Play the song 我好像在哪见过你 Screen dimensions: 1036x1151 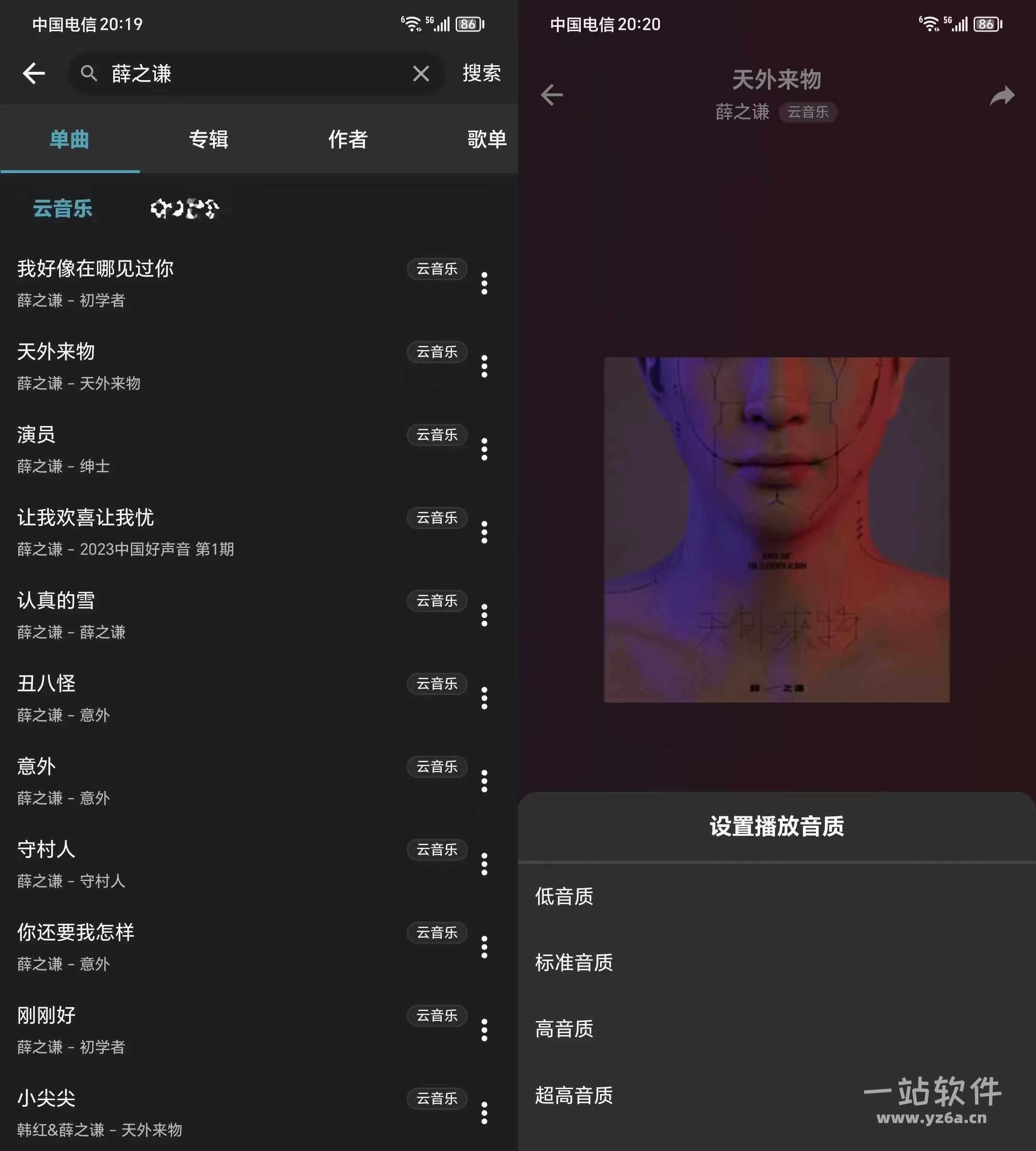(x=171, y=283)
